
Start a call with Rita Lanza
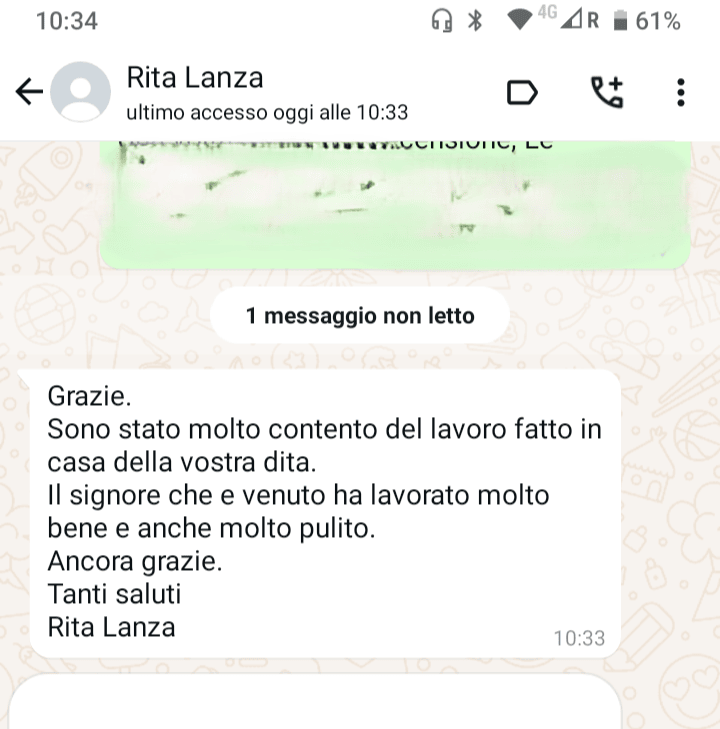pyautogui.click(x=607, y=93)
